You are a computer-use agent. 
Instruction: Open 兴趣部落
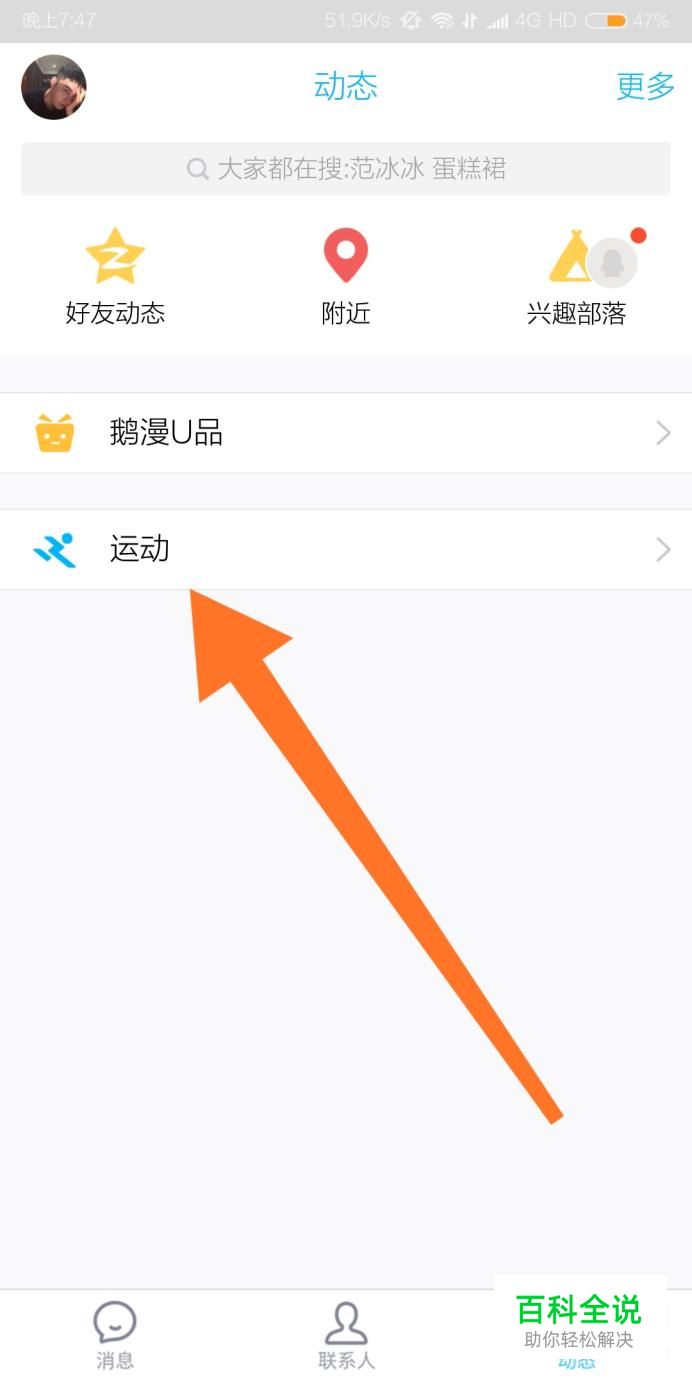578,277
